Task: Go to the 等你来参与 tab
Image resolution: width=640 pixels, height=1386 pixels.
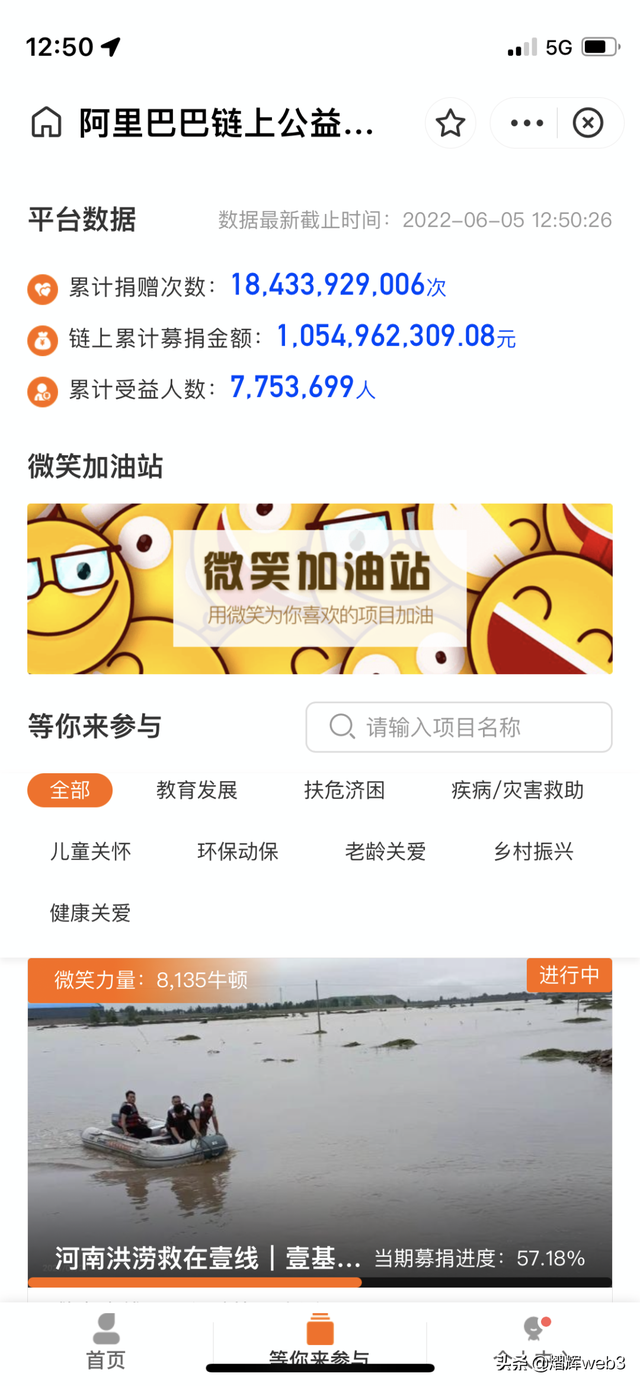Action: (319, 1342)
